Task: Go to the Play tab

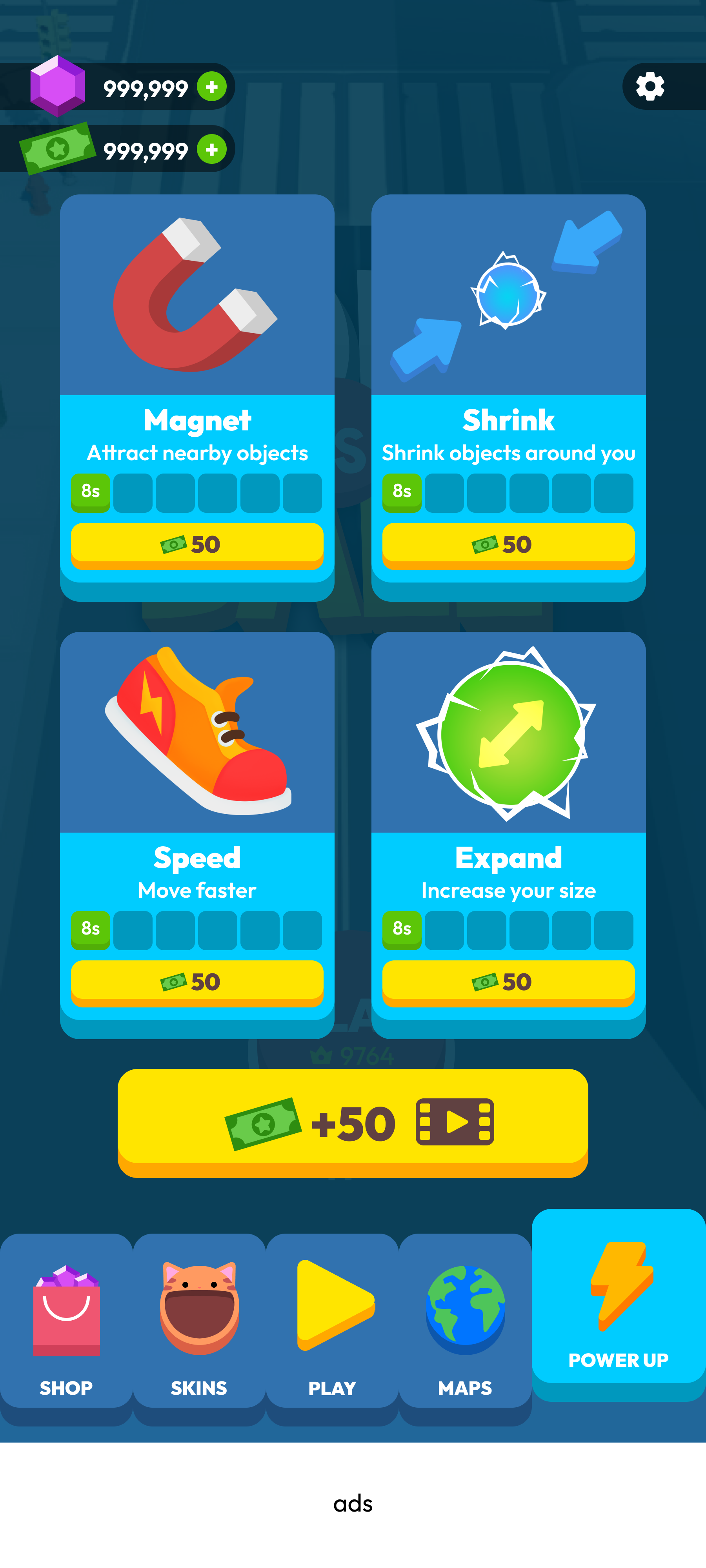Action: (333, 1328)
